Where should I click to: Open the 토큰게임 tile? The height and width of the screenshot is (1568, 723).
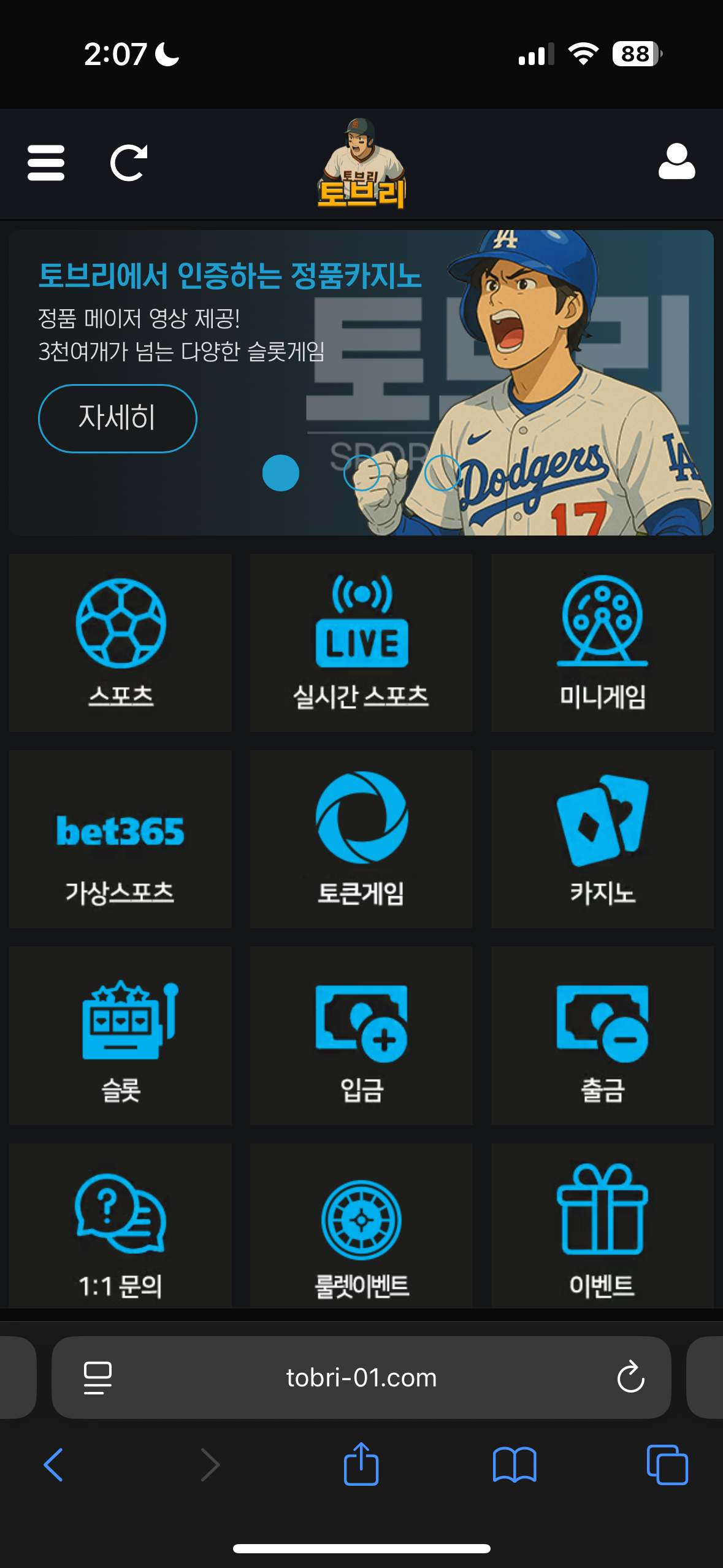click(x=361, y=839)
